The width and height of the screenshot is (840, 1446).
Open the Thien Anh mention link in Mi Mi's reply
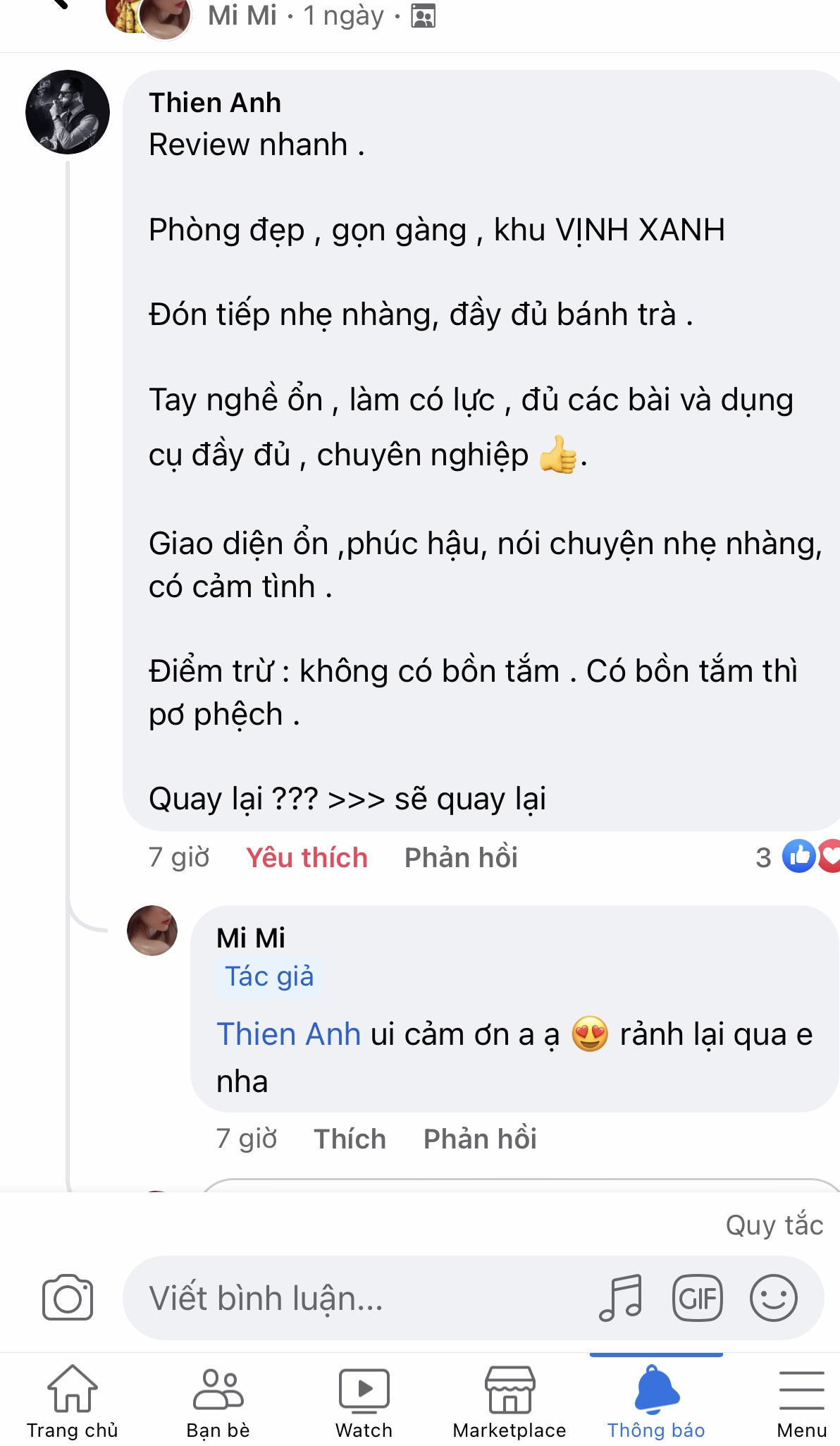(288, 1034)
